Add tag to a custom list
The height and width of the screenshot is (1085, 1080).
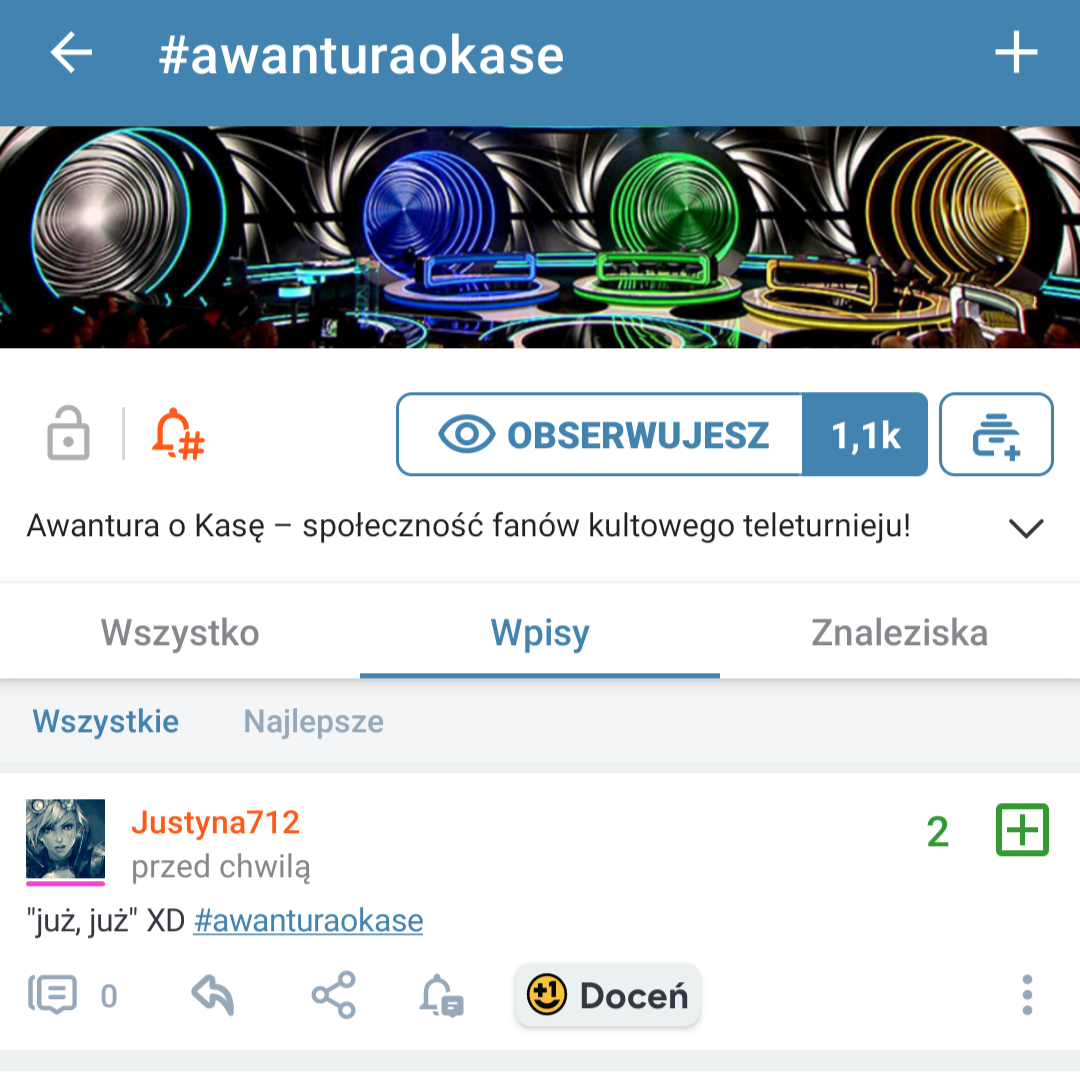(x=996, y=435)
